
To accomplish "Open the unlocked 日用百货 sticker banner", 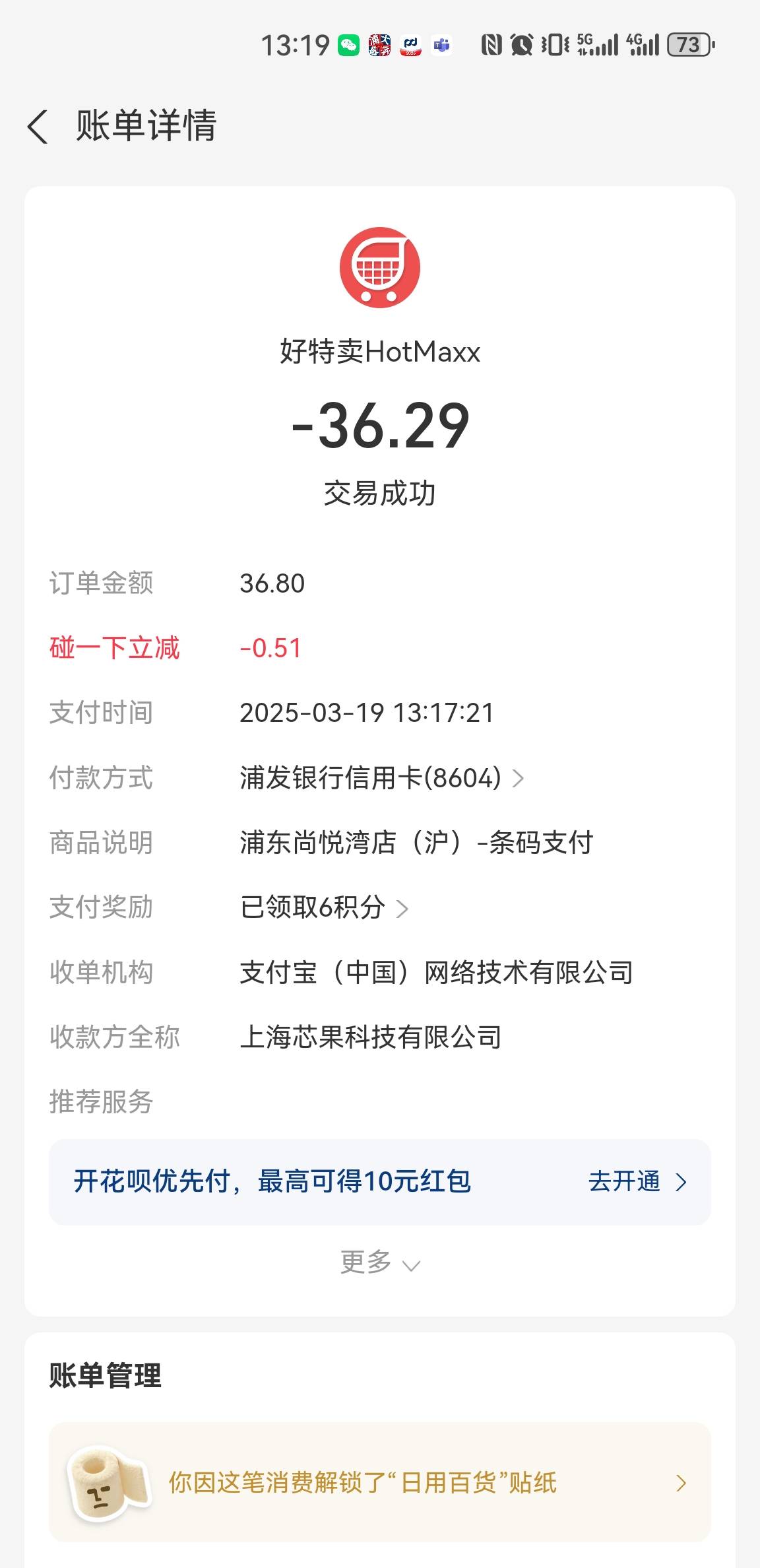I will coord(380,1482).
